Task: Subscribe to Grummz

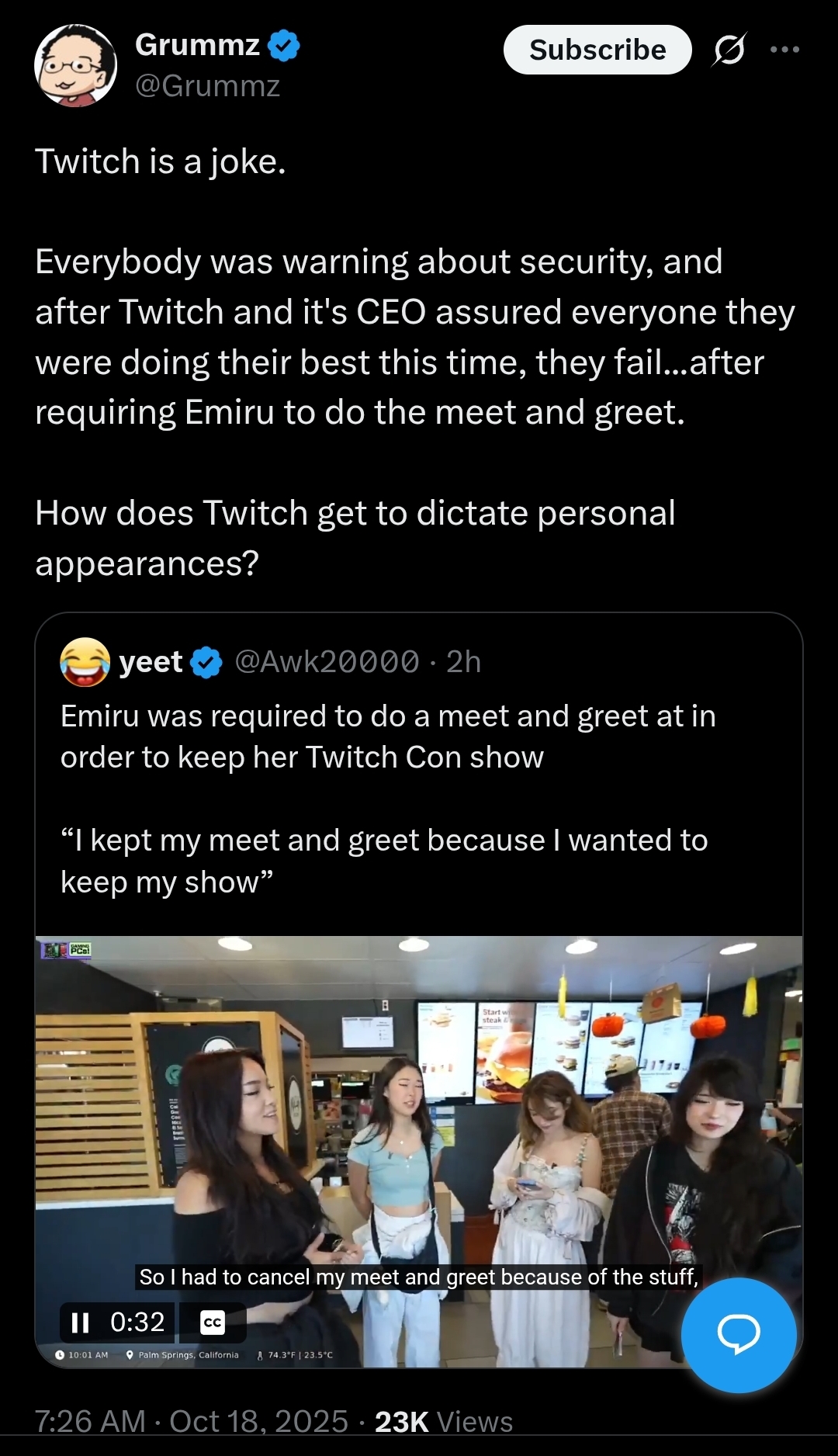Action: pos(597,50)
